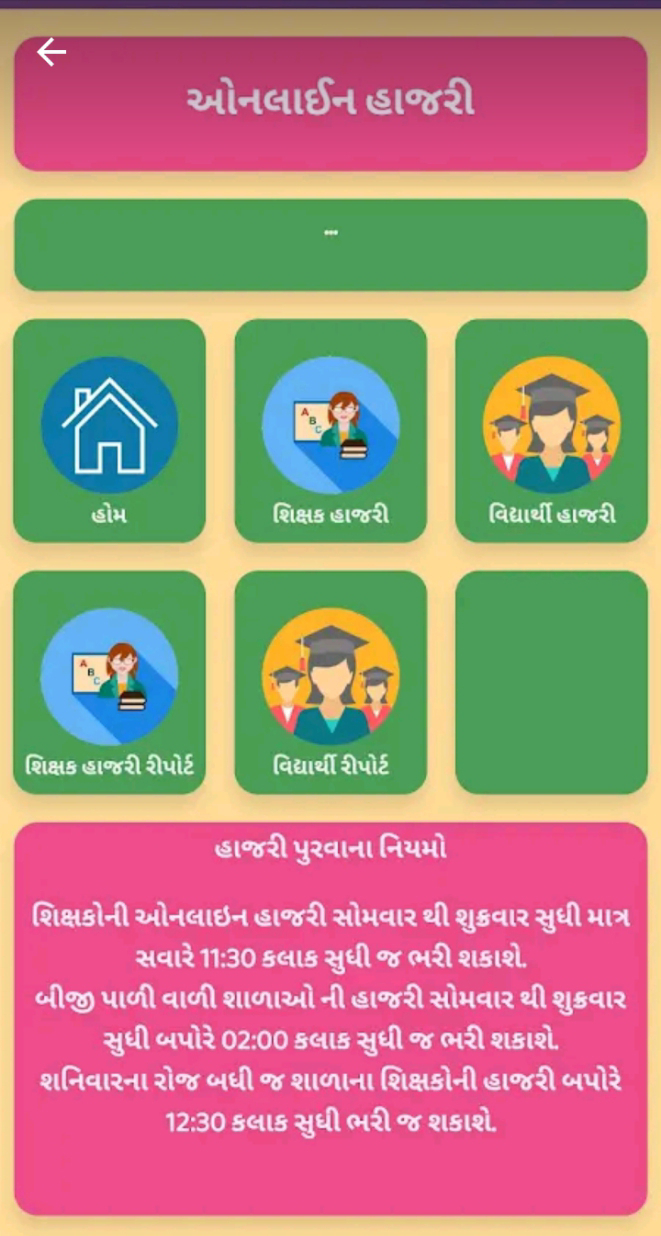The height and width of the screenshot is (1236, 661).
Task: Open વિદ્યાર્થી હાજરી tile
Action: (x=551, y=431)
